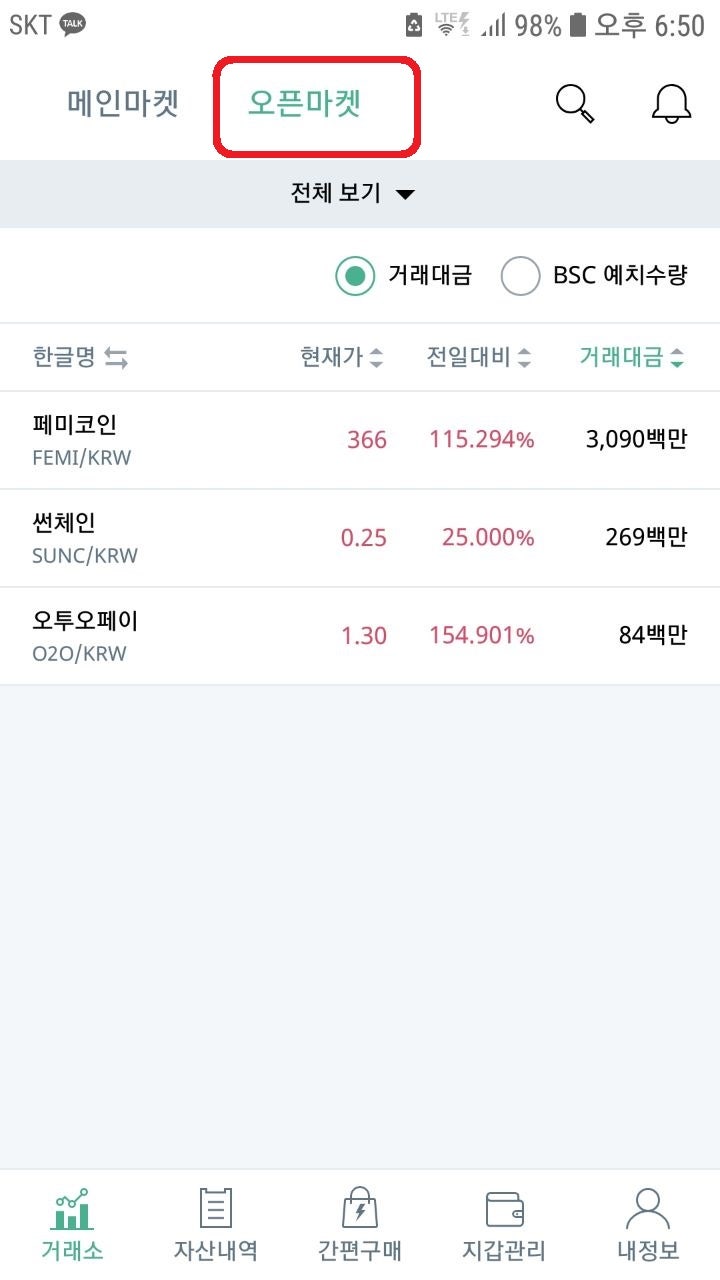Open the 오투오페이 O2O/KRW listing
The width and height of the screenshot is (720, 1280).
[360, 635]
